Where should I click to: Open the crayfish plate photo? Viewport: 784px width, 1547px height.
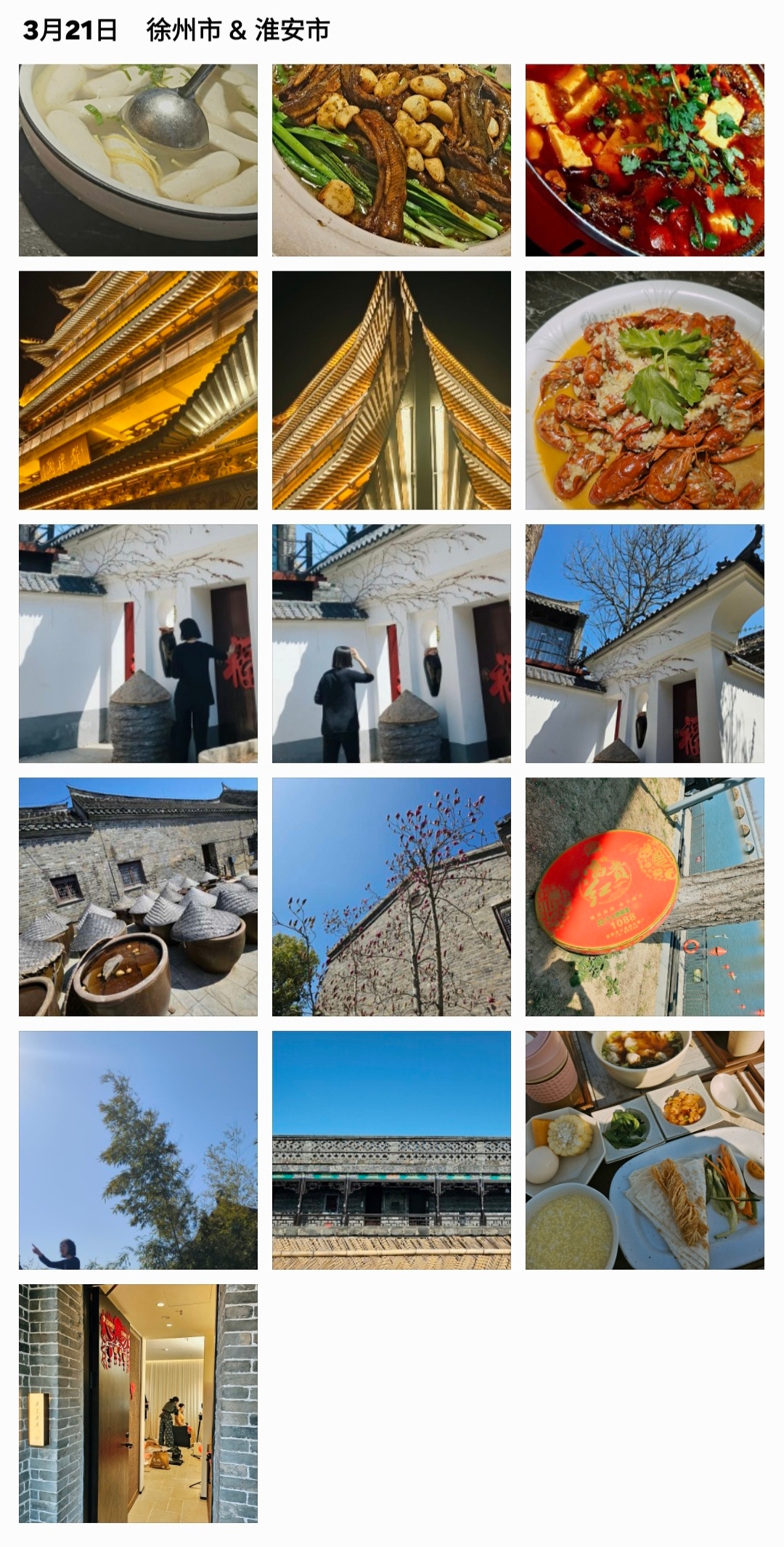point(645,391)
